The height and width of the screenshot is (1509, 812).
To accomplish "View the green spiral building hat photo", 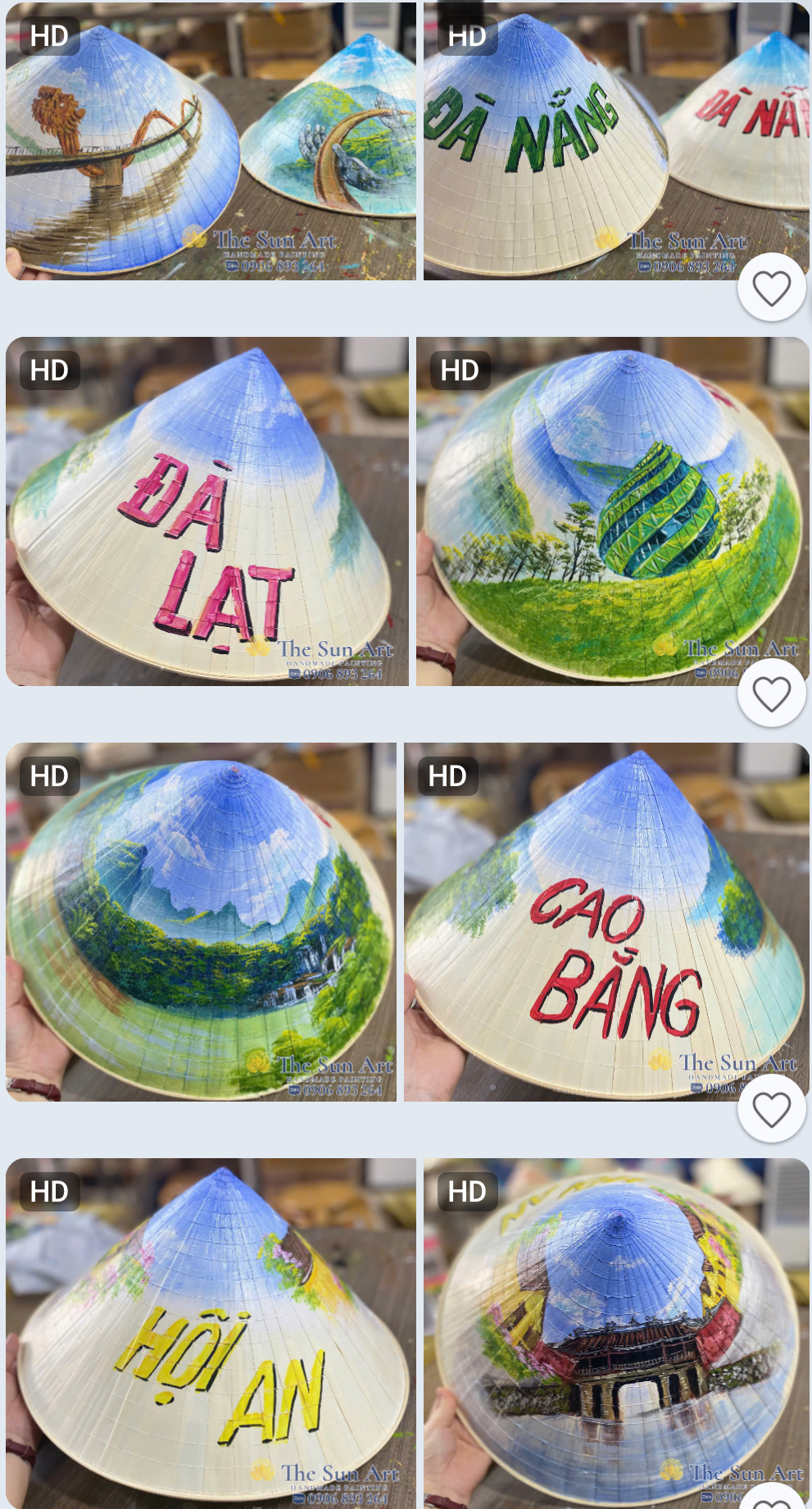I will pos(611,511).
